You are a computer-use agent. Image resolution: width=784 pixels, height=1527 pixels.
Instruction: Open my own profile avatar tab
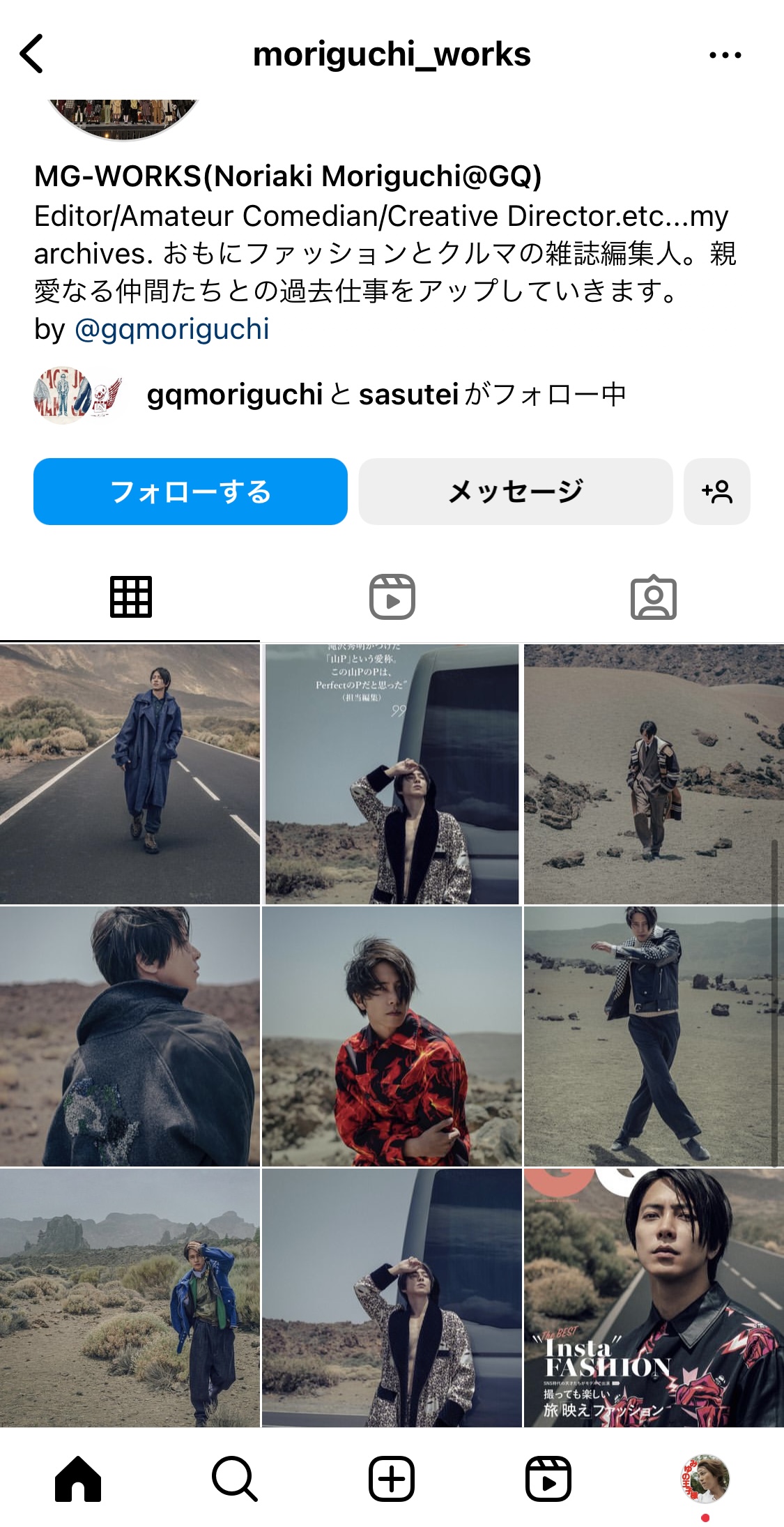tap(705, 1478)
